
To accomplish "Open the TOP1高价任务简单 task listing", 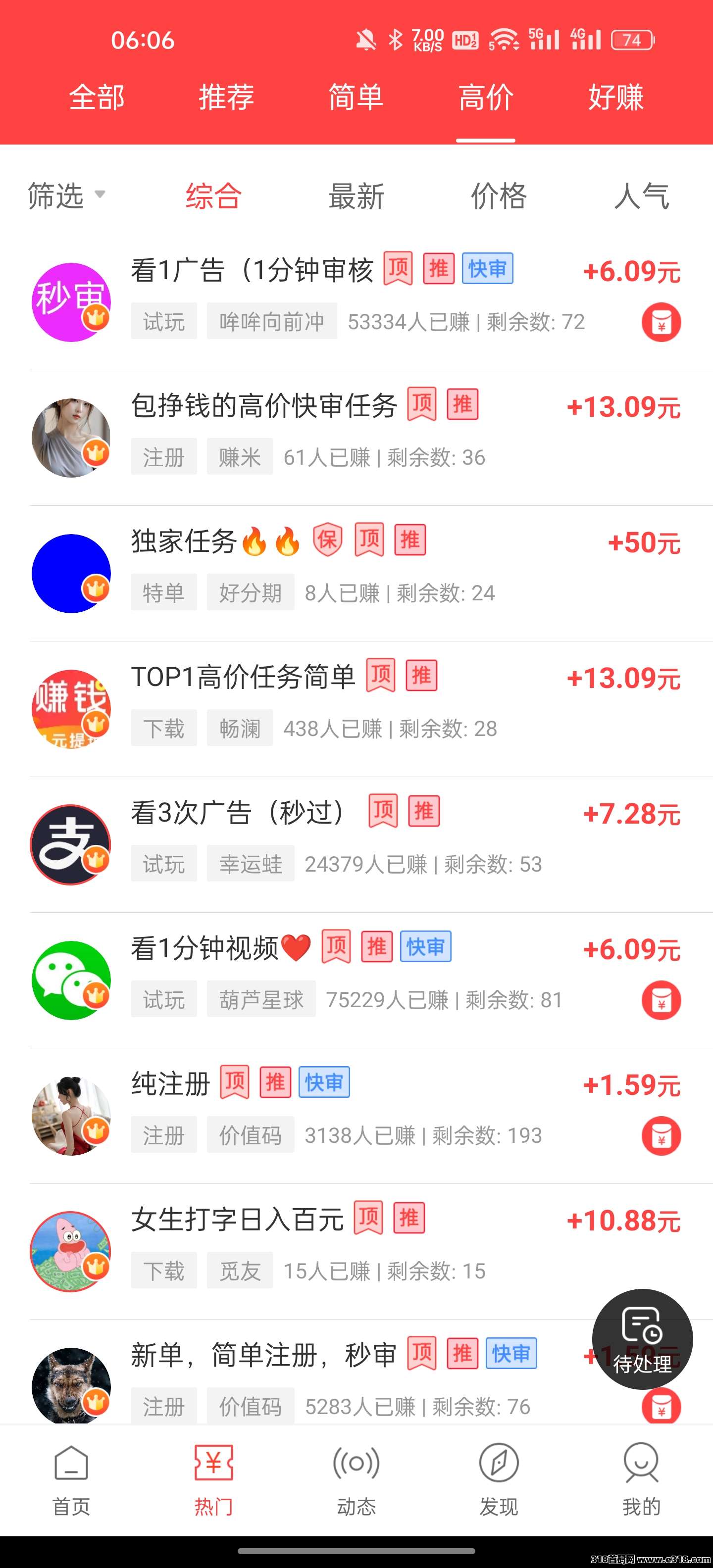I will [x=274, y=700].
